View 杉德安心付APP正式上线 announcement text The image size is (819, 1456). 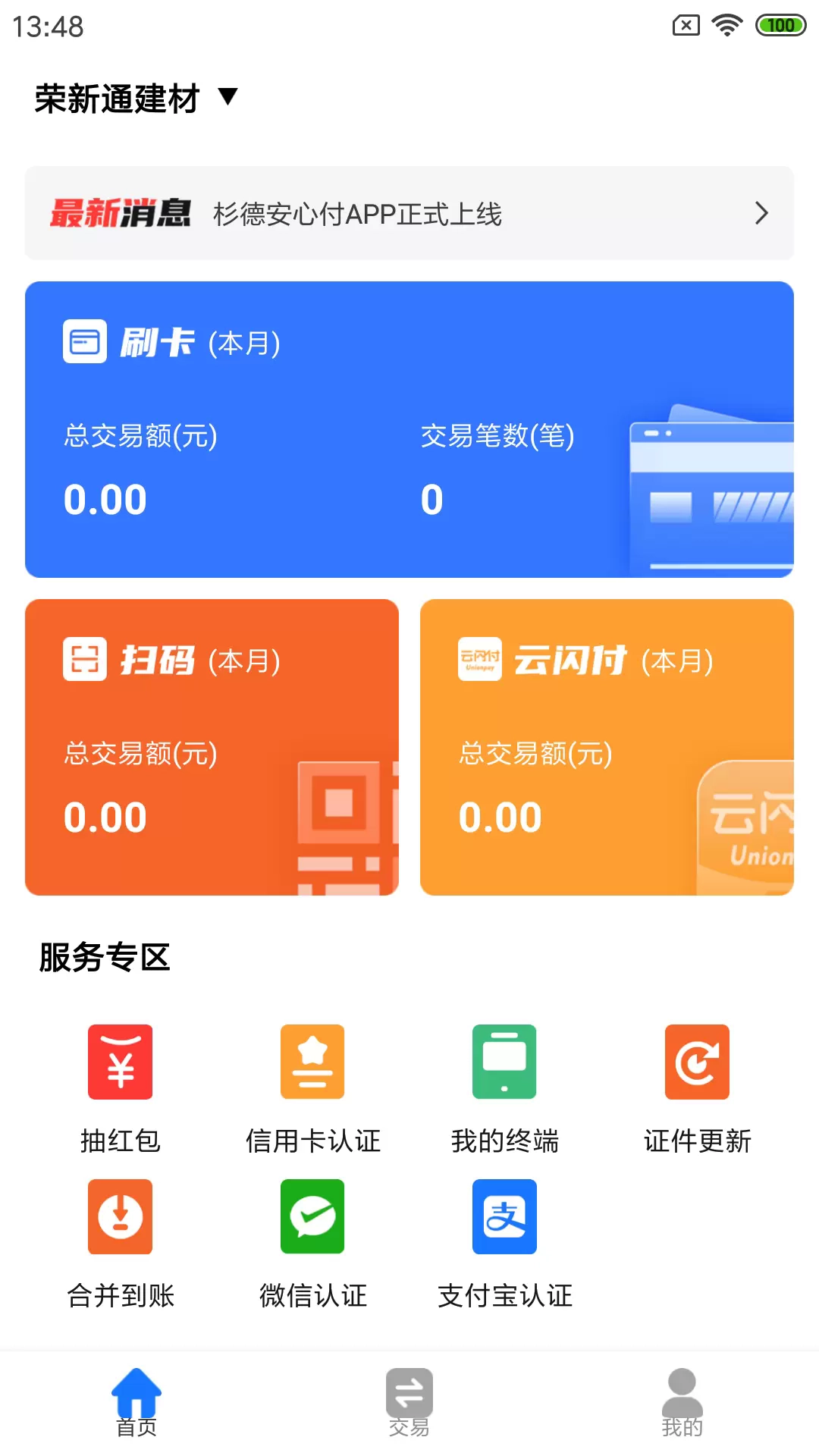click(356, 215)
